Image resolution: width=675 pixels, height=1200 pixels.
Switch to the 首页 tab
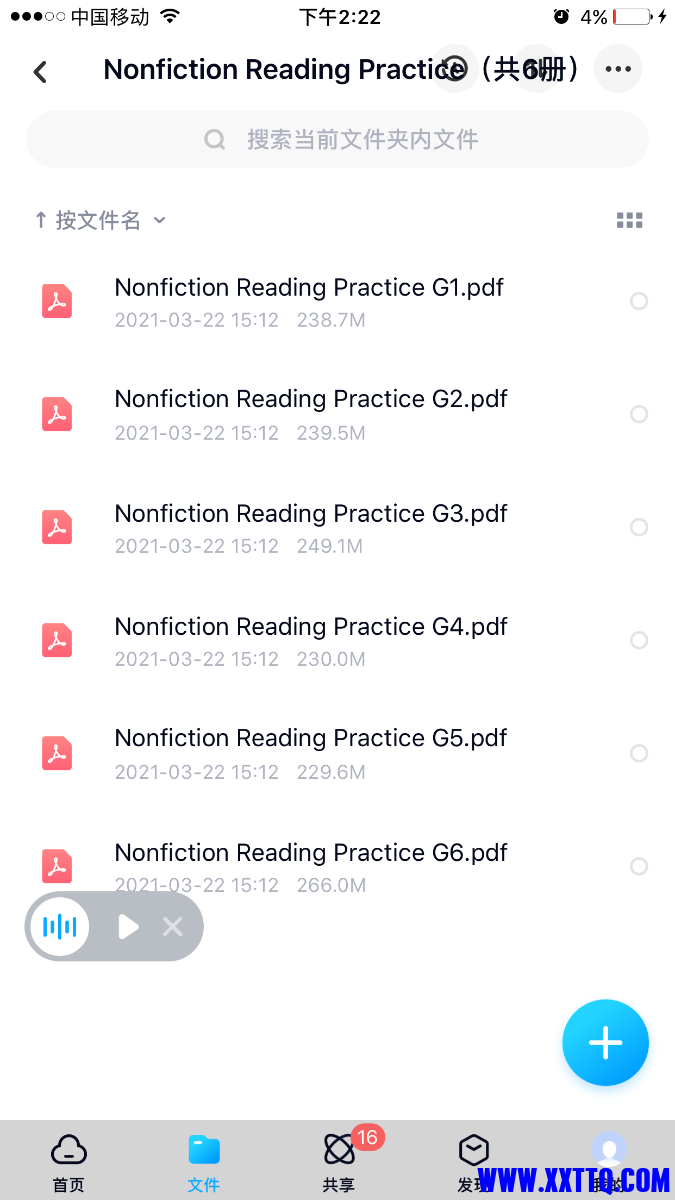click(x=69, y=1162)
